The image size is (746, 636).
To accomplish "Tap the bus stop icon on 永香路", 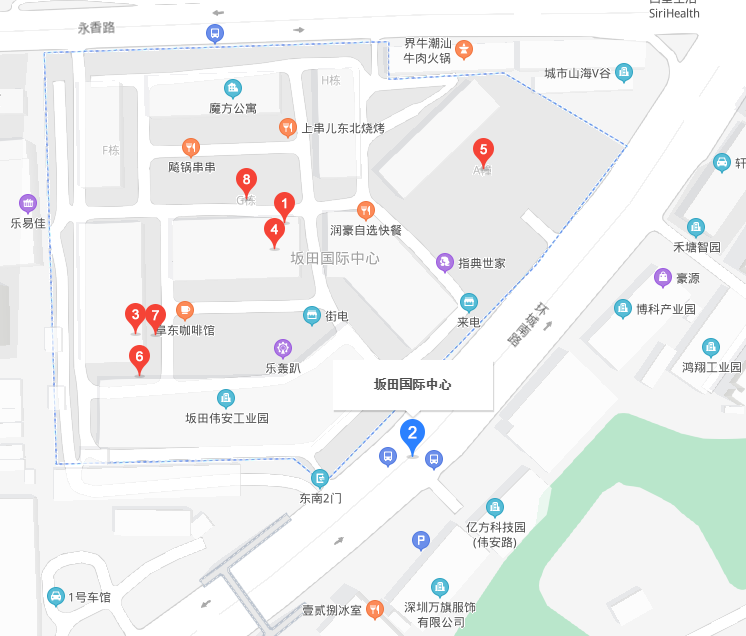I will 214,33.
